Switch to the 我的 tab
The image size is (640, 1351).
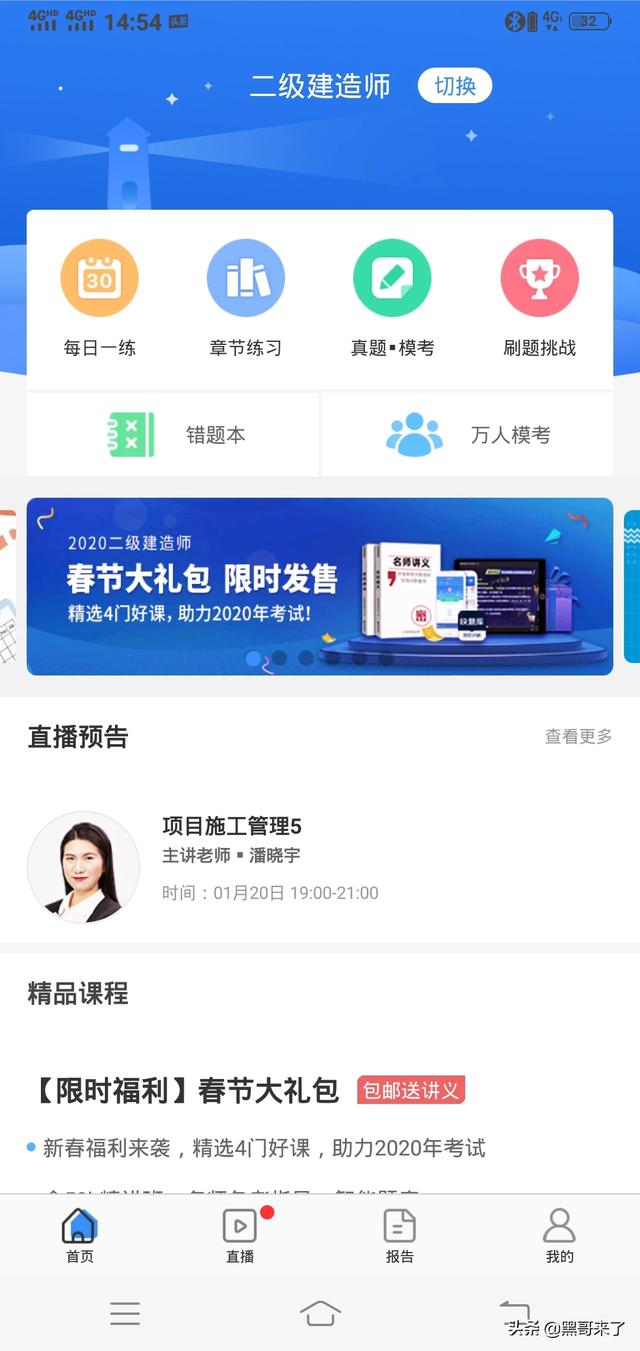559,1236
